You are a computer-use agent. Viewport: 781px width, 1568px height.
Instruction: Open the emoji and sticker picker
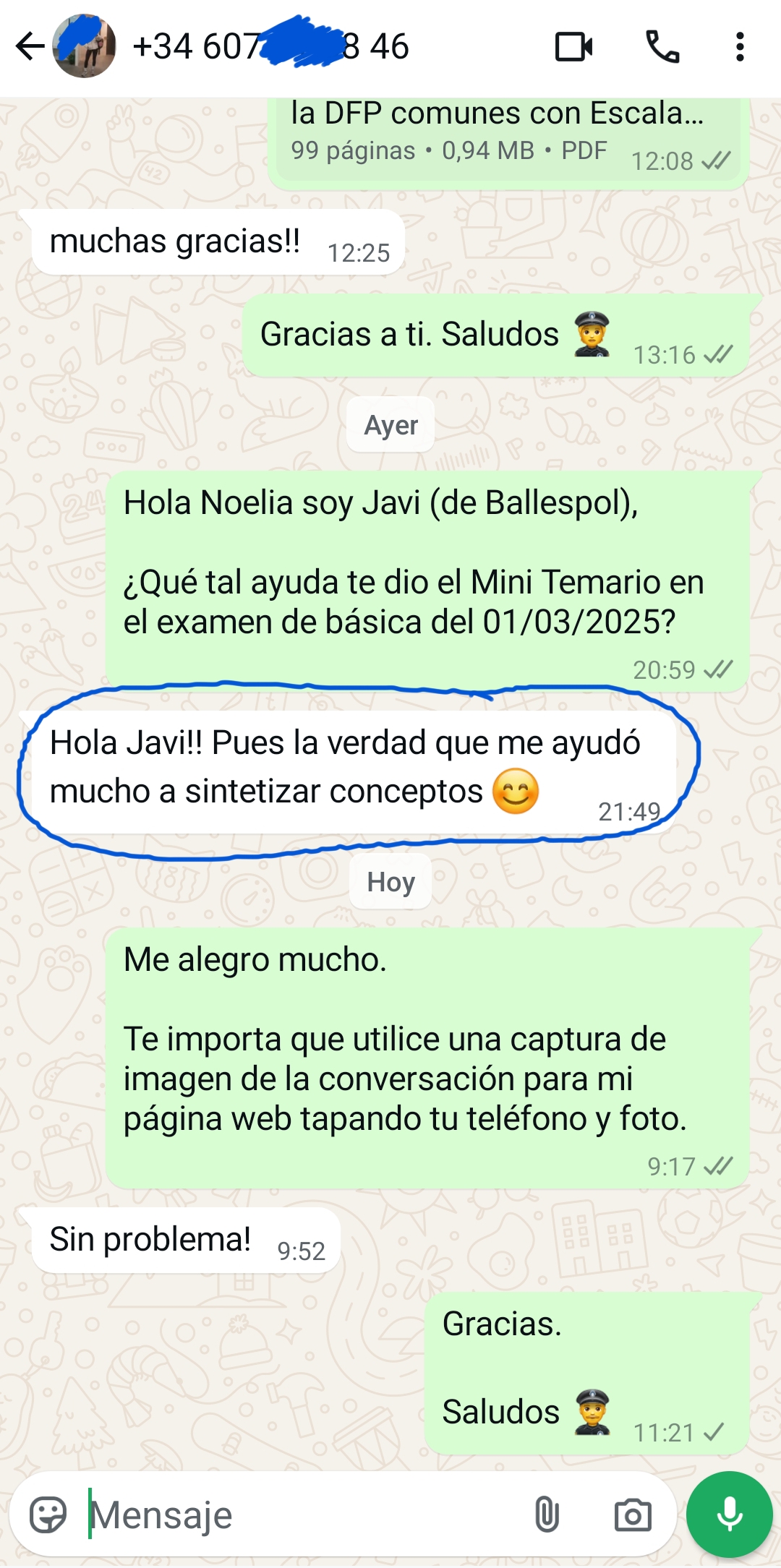[48, 1515]
